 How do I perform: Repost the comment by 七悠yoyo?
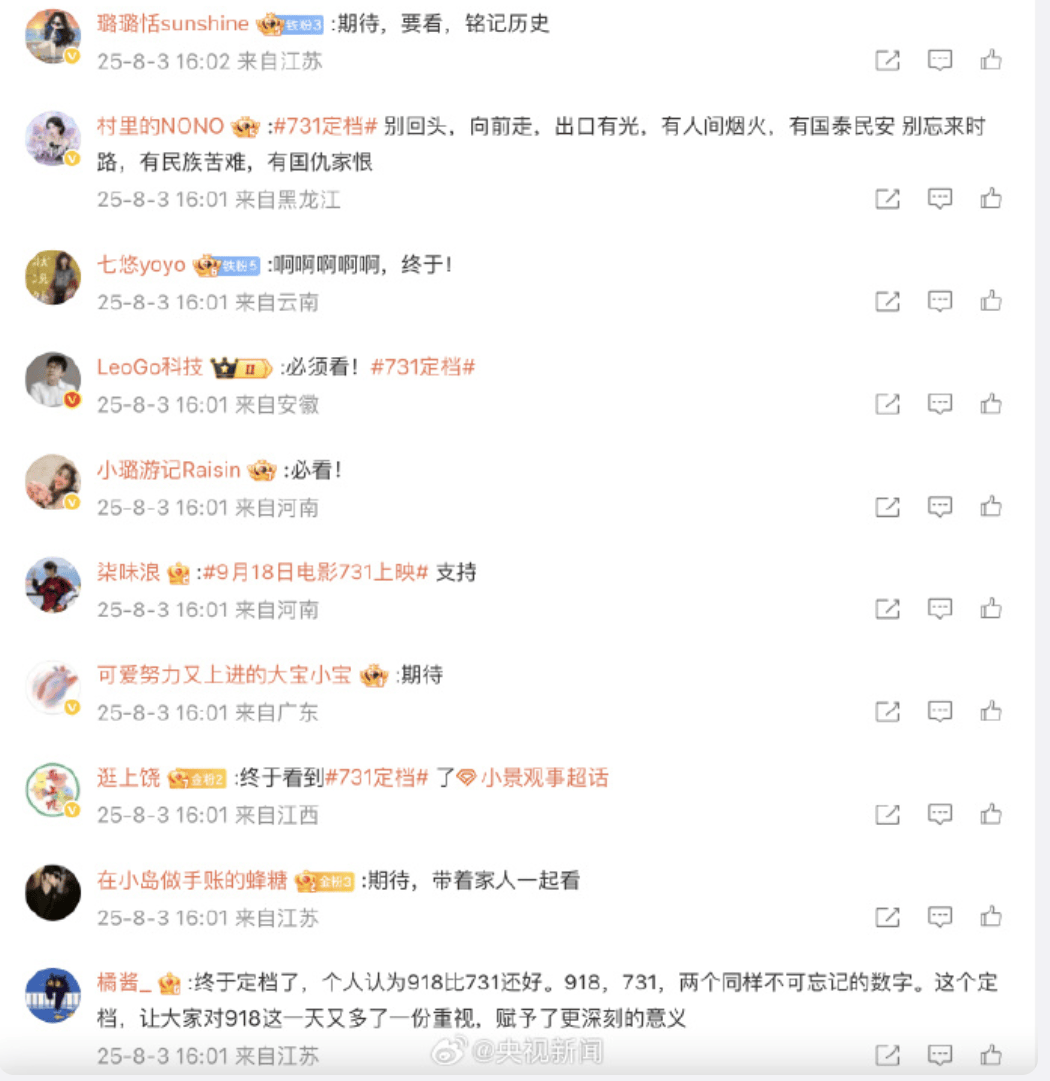tap(887, 301)
